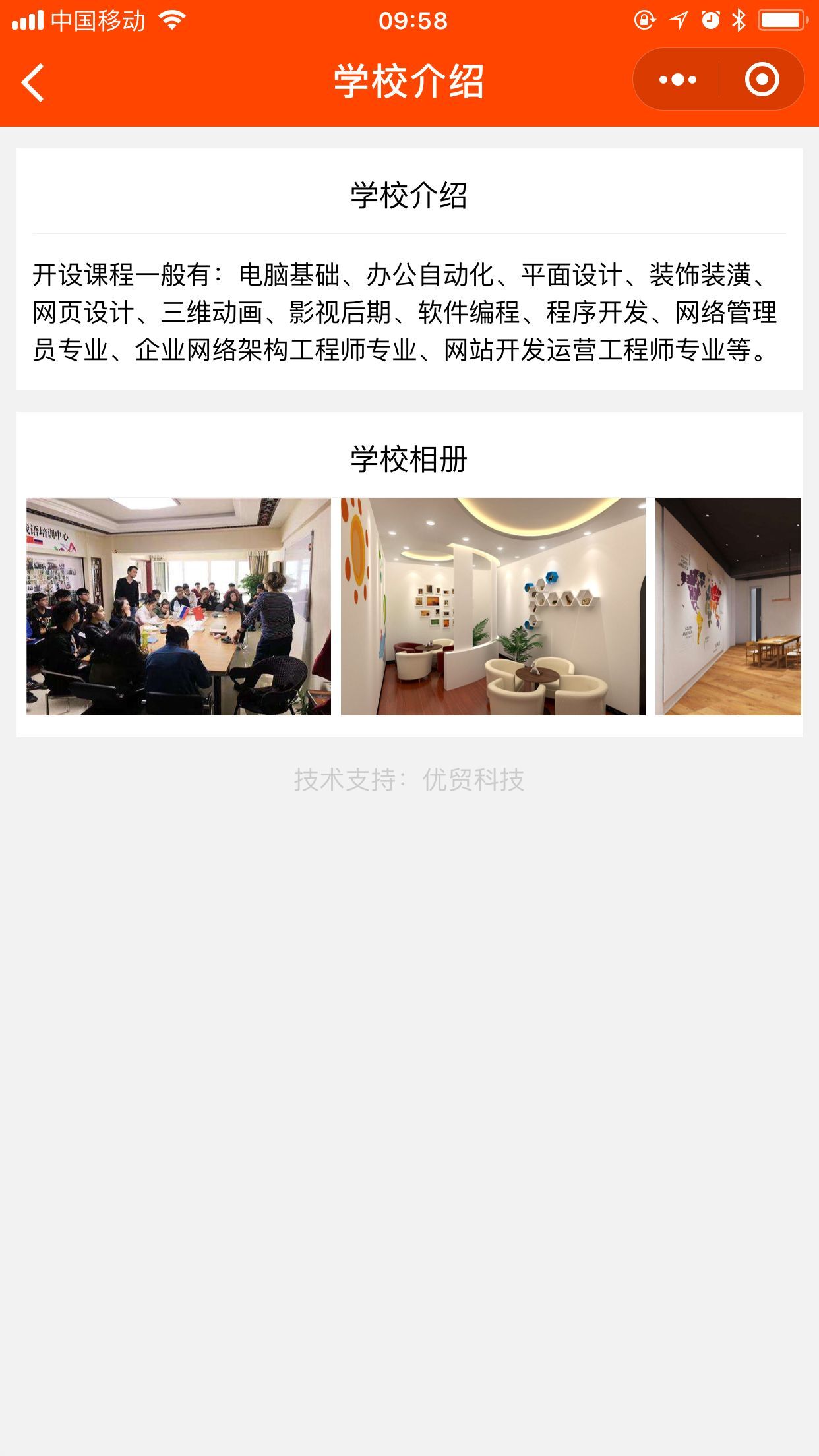The width and height of the screenshot is (819, 1456).
Task: Go back from the 学校介绍 page
Action: pos(33,82)
